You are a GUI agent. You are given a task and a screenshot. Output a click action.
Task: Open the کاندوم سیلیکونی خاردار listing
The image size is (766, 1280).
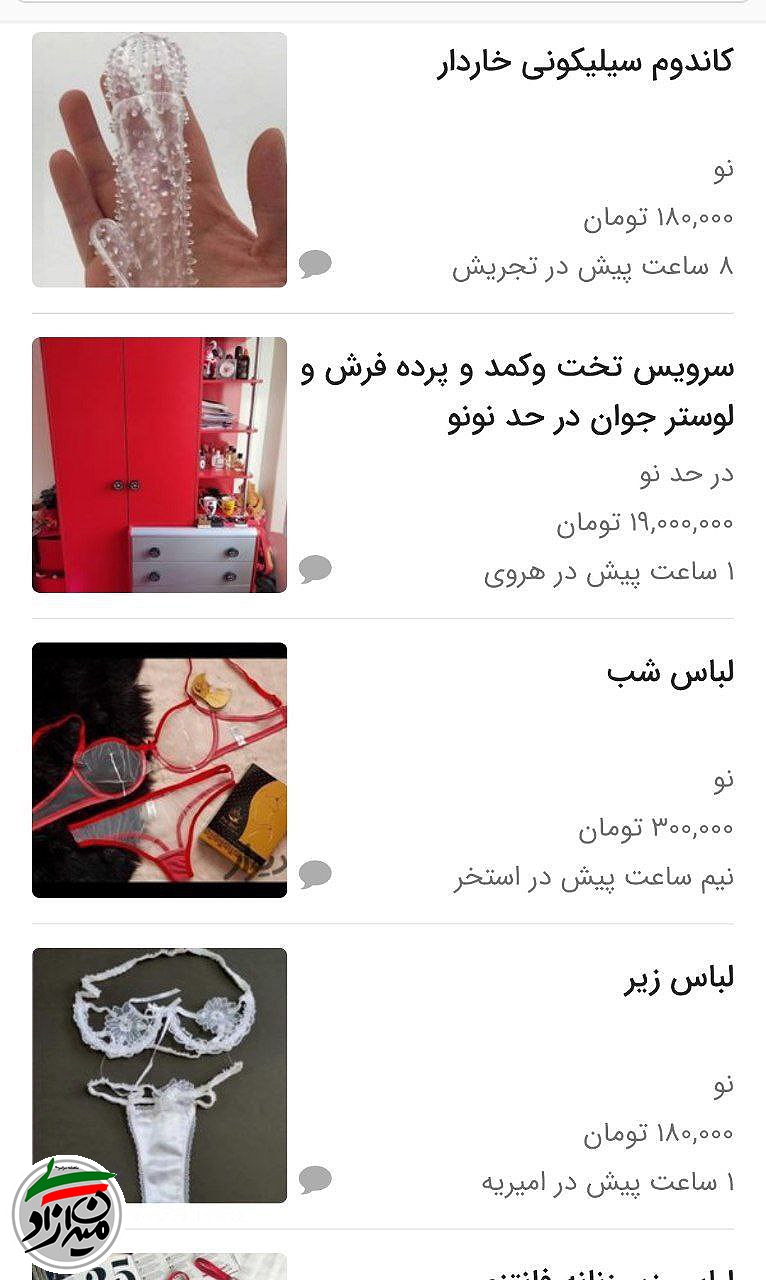coord(585,62)
